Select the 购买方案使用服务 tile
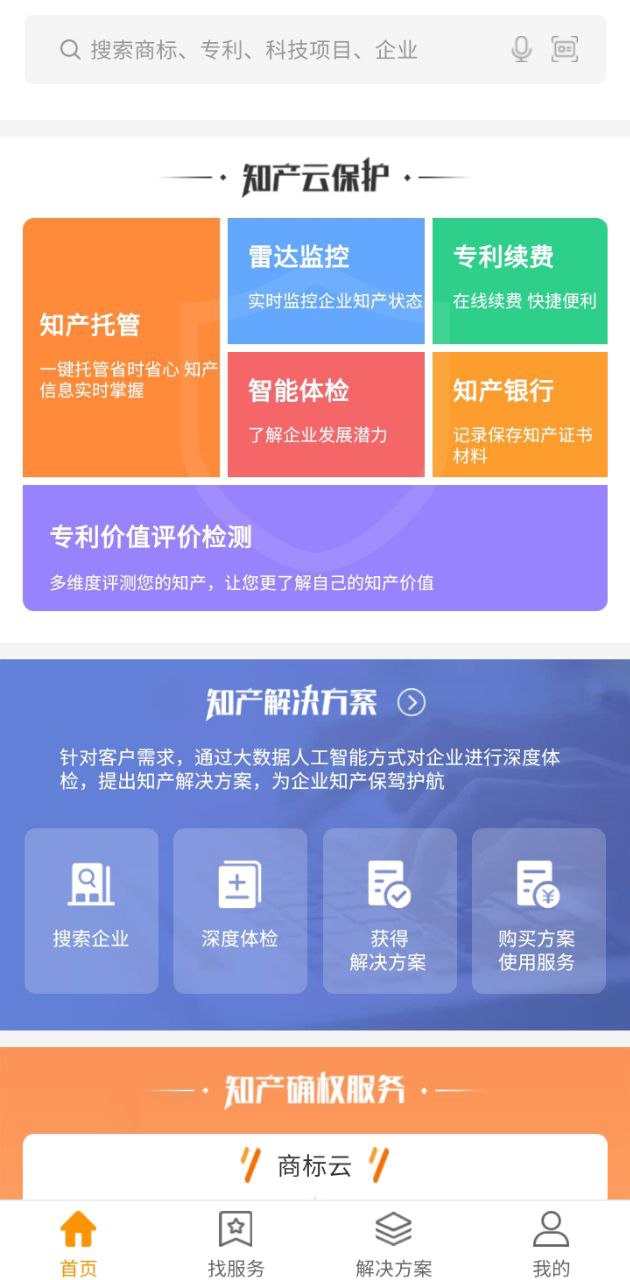 click(538, 911)
